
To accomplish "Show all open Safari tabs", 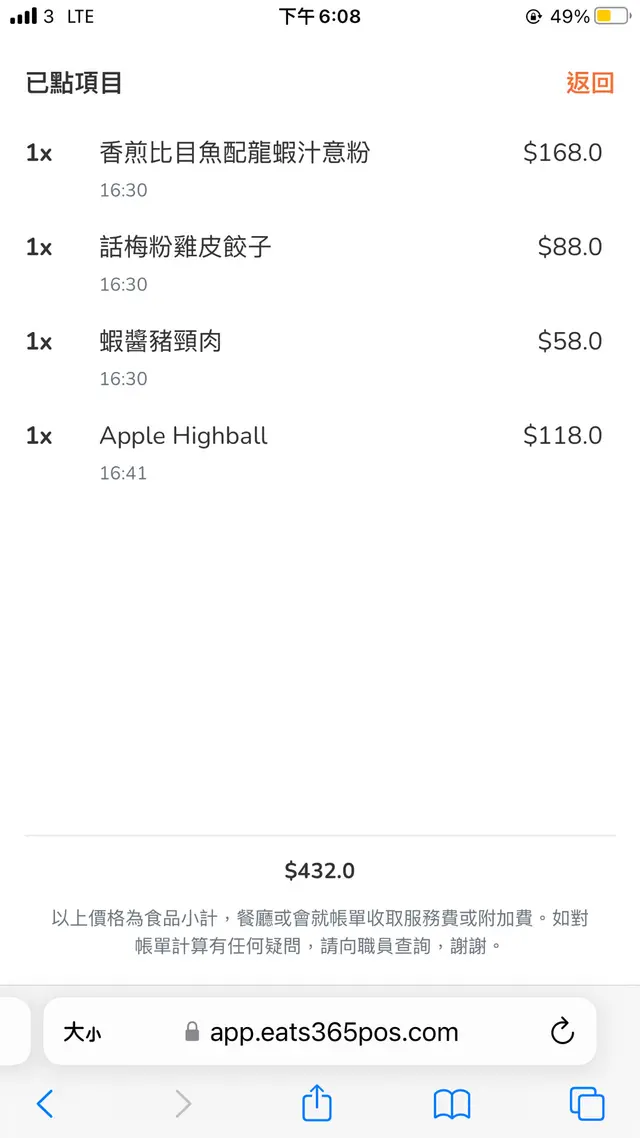I will [x=587, y=1103].
